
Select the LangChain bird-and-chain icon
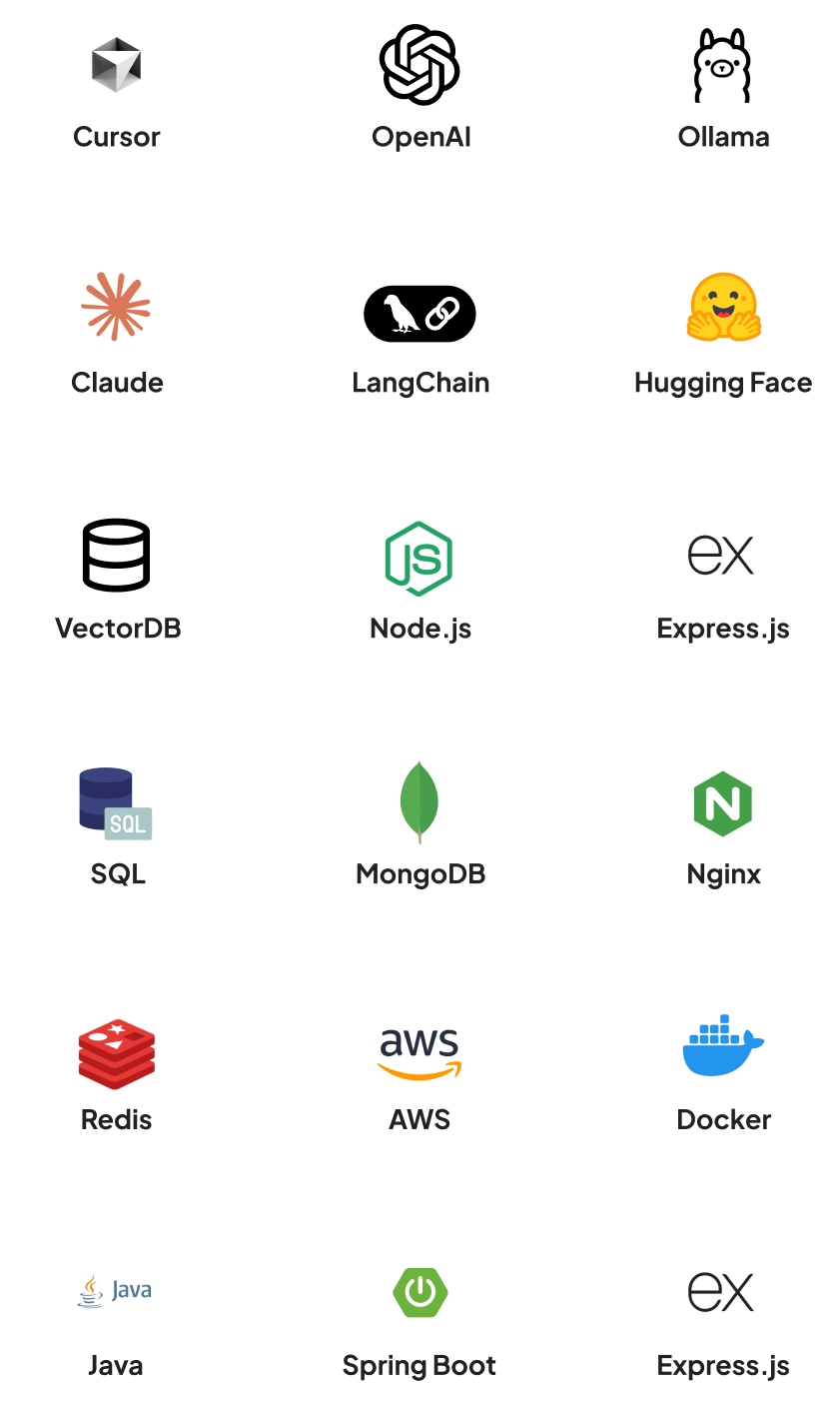tap(420, 312)
